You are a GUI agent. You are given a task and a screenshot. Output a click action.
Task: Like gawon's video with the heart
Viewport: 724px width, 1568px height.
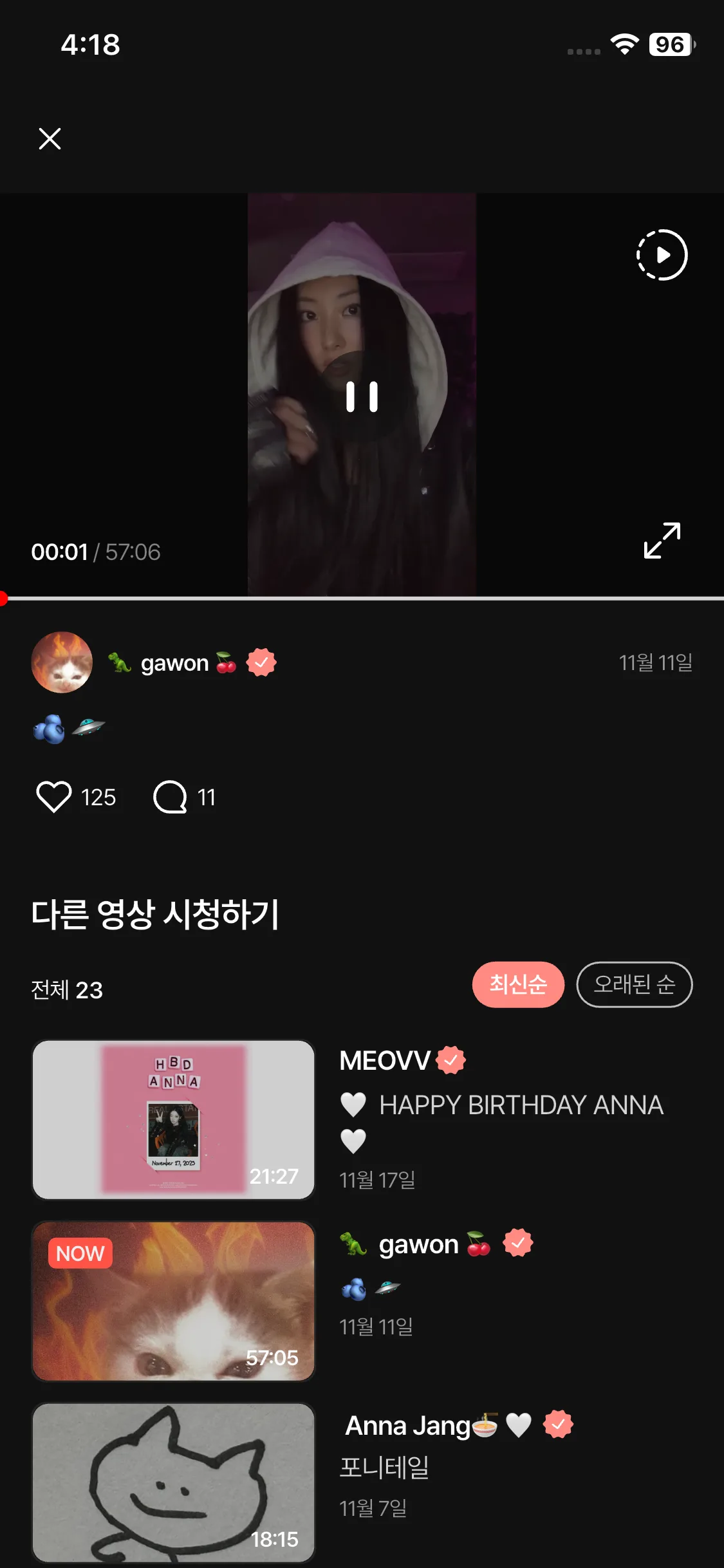coord(54,797)
